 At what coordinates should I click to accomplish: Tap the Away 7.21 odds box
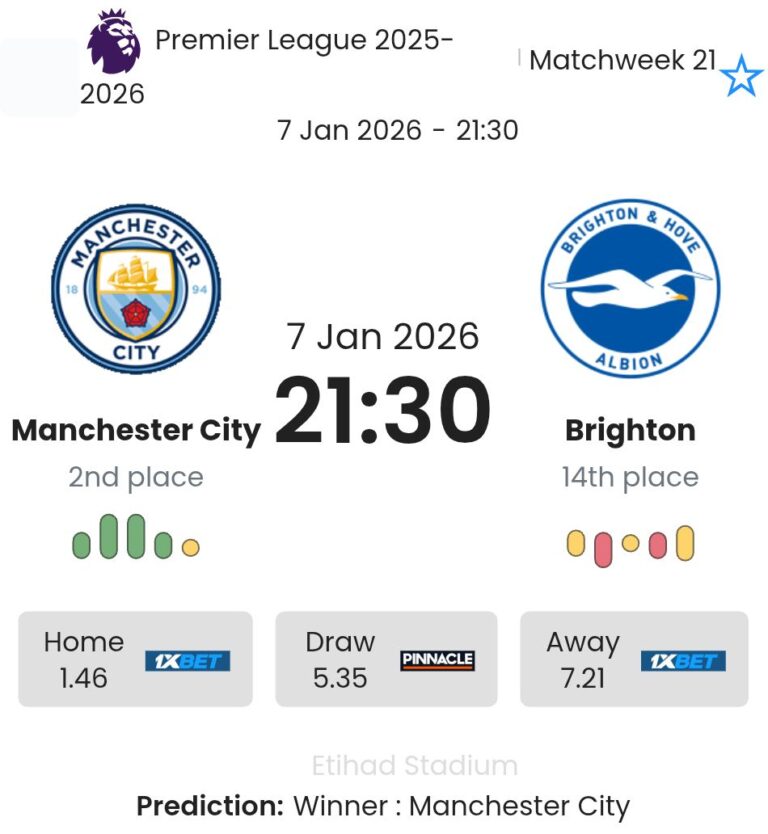tap(634, 660)
